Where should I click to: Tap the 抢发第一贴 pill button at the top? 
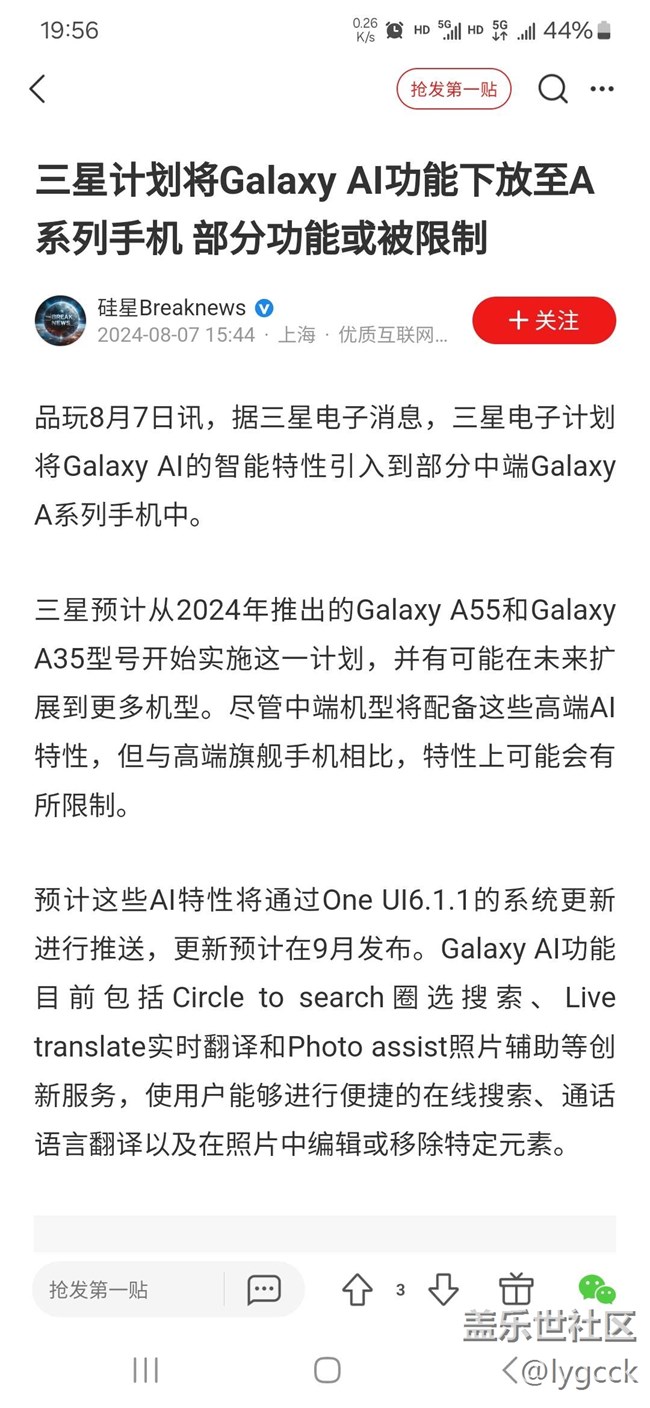(453, 89)
